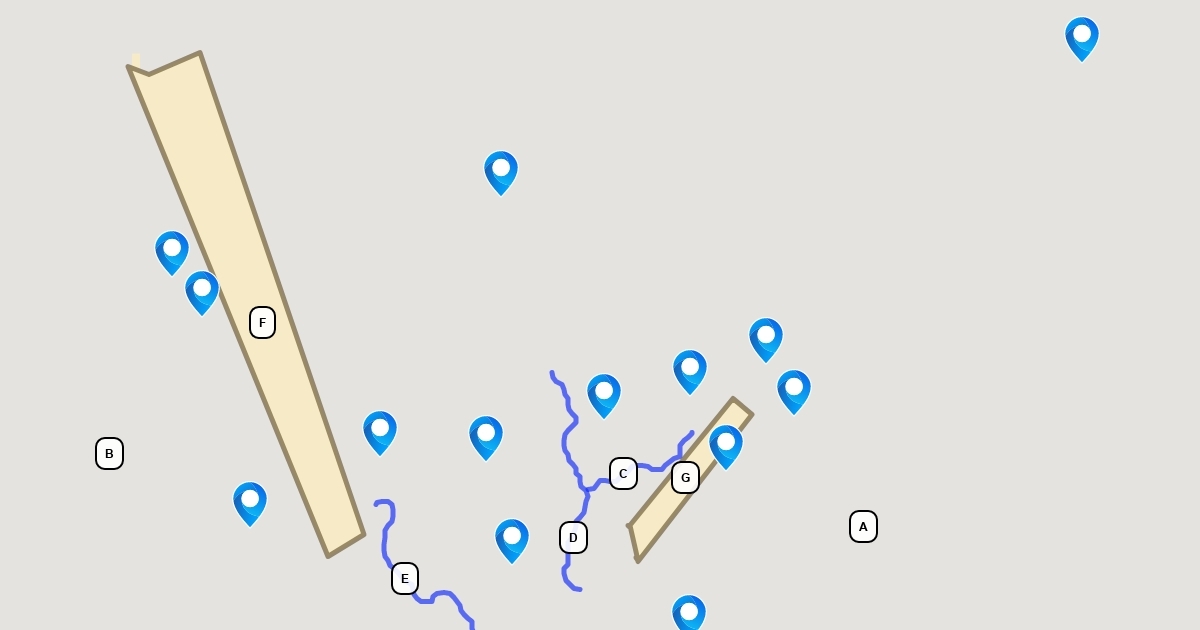Image resolution: width=1200 pixels, height=630 pixels.
Task: Select route marker E
Action: tap(404, 578)
